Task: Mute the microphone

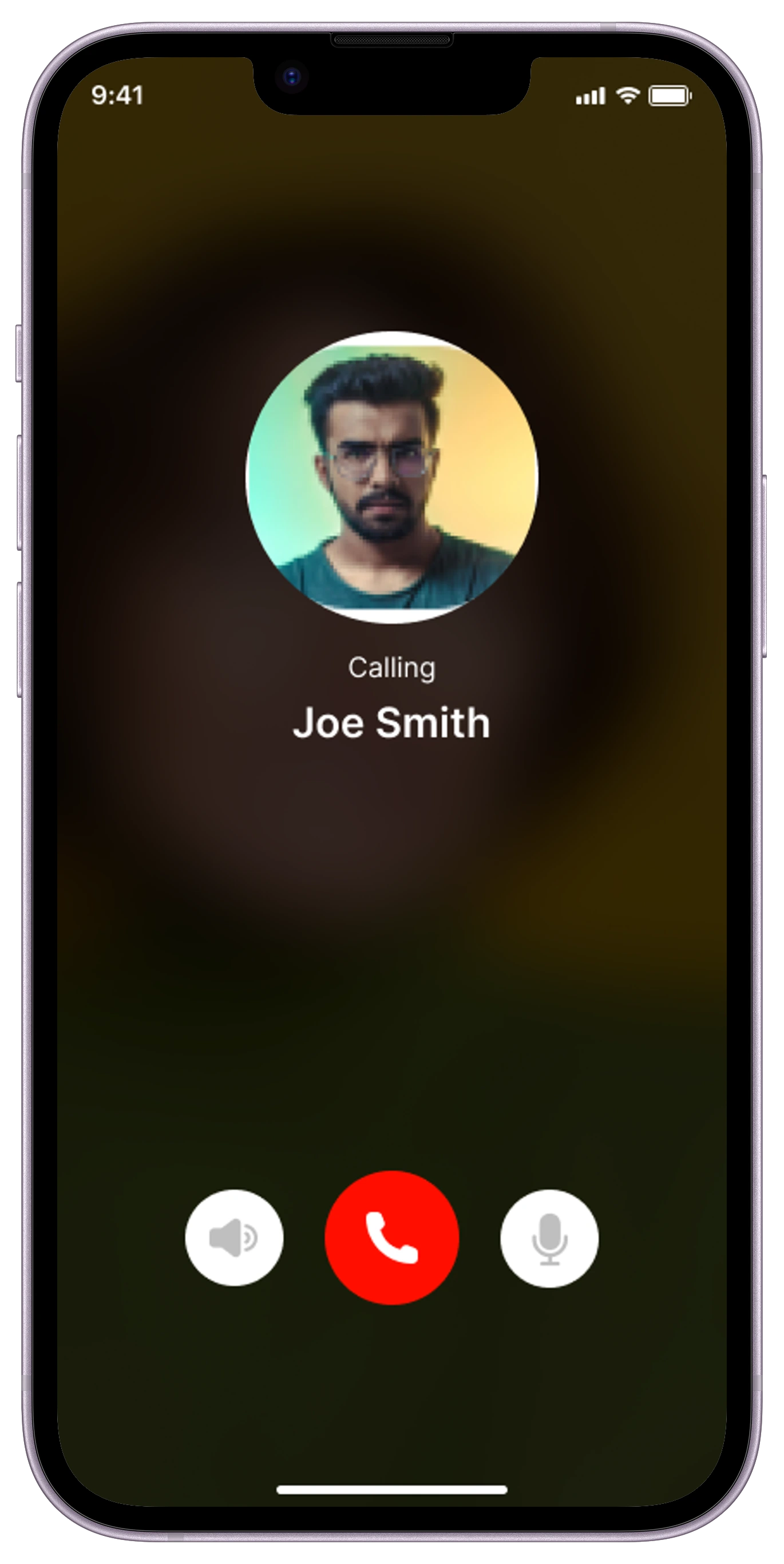Action: (x=549, y=1237)
